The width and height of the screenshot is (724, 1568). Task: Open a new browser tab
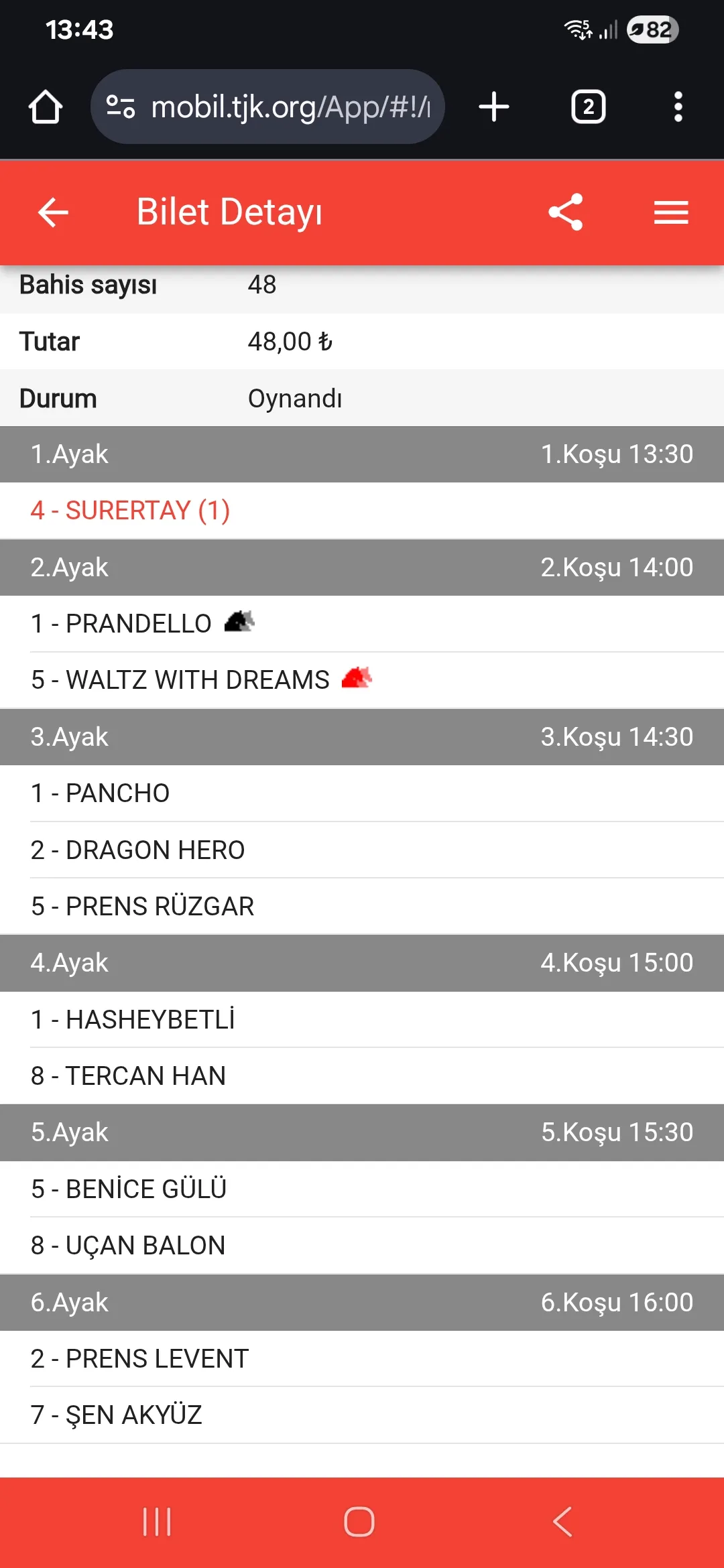[x=494, y=107]
